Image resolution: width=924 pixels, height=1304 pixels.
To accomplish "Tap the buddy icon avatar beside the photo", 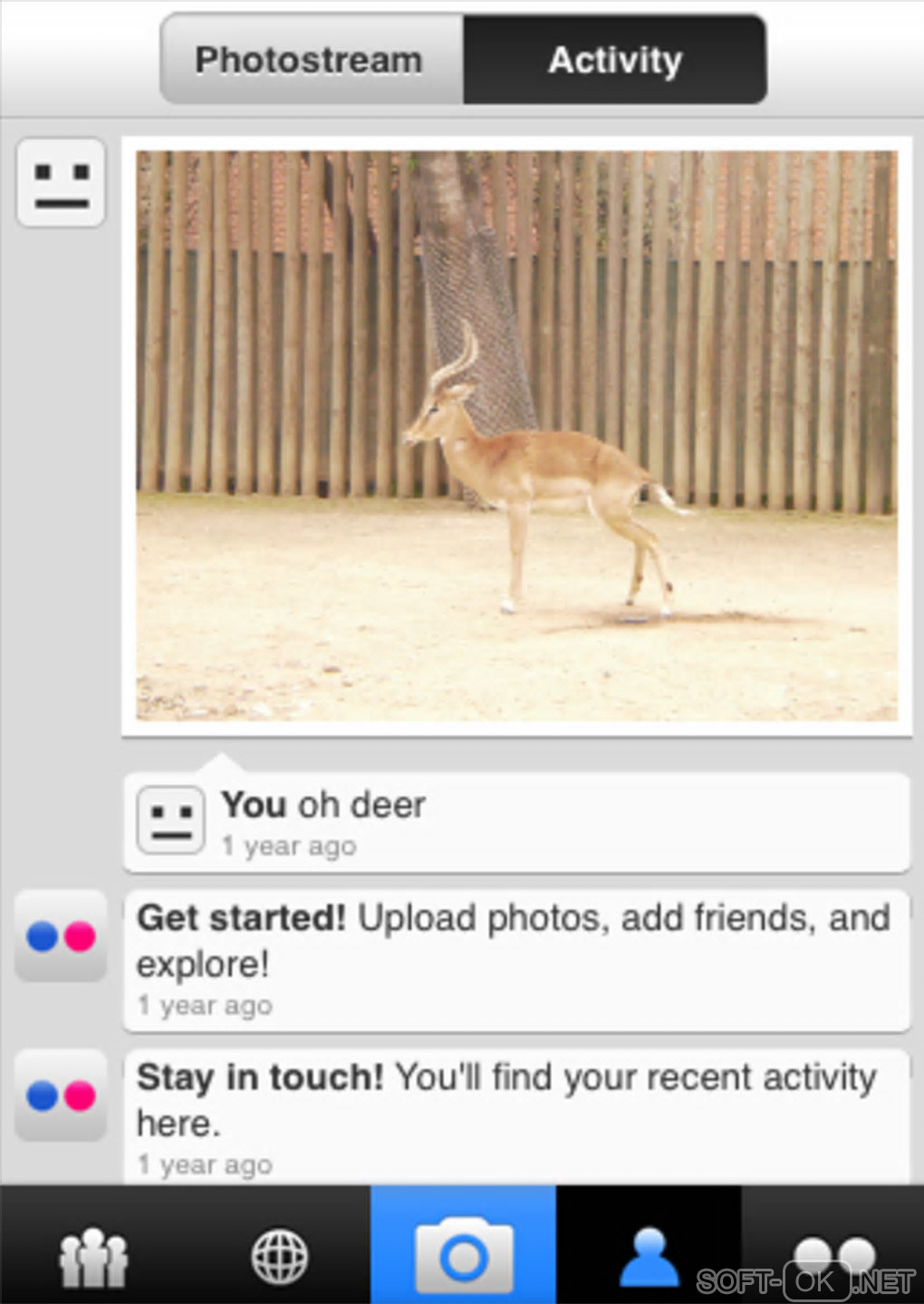I will click(61, 182).
